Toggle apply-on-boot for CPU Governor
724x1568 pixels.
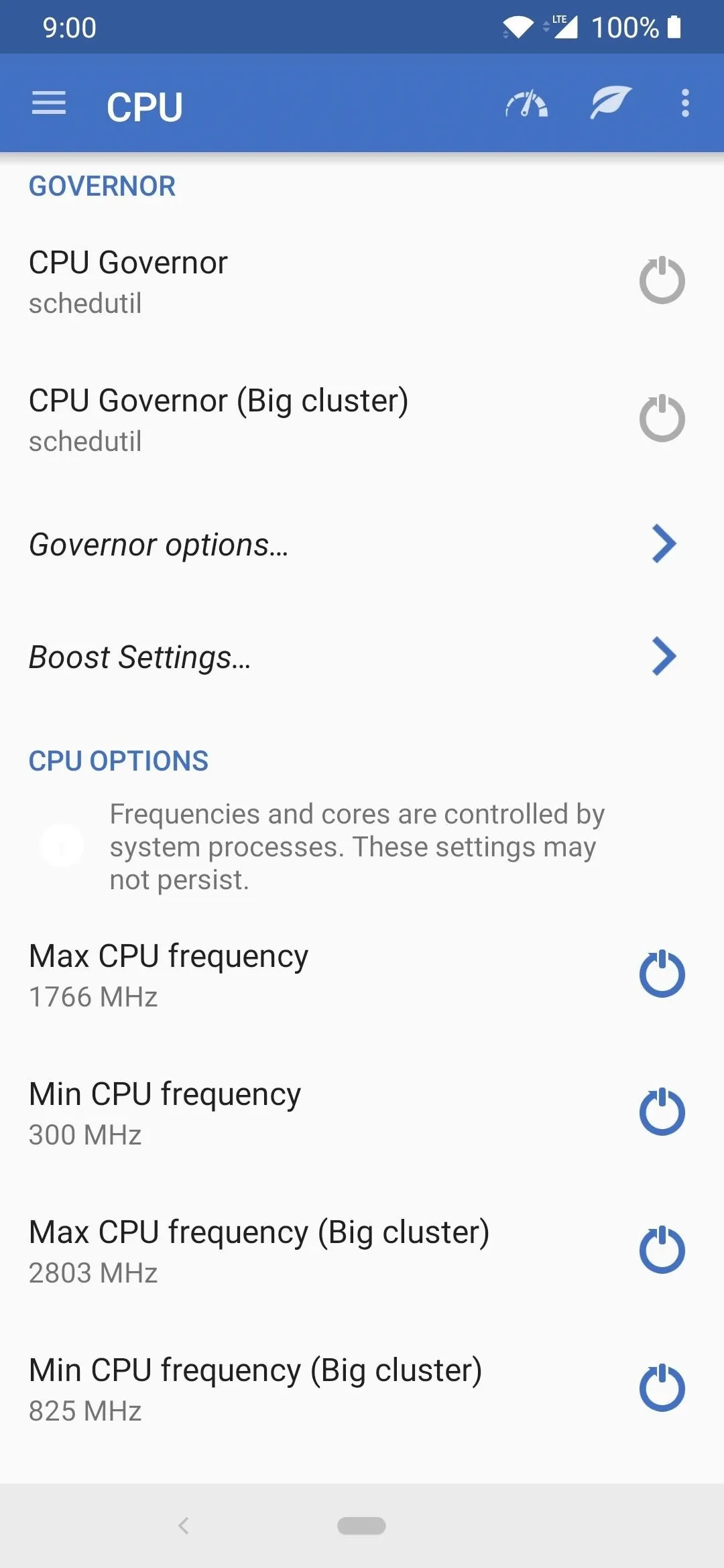pos(662,280)
